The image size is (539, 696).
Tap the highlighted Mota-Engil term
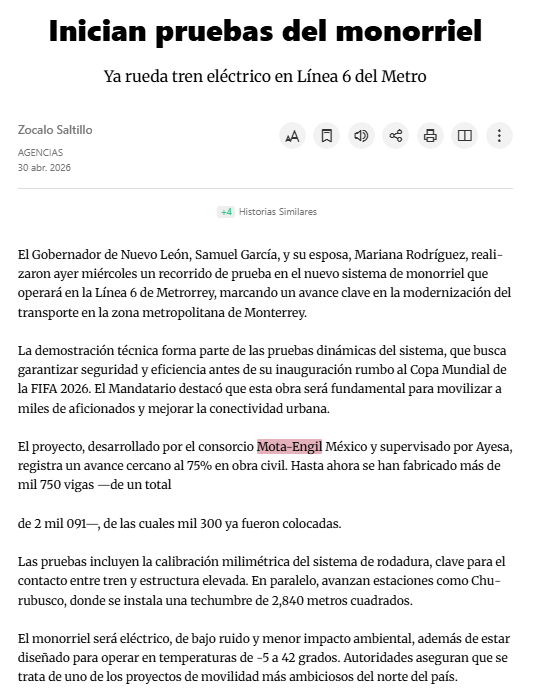pyautogui.click(x=289, y=446)
